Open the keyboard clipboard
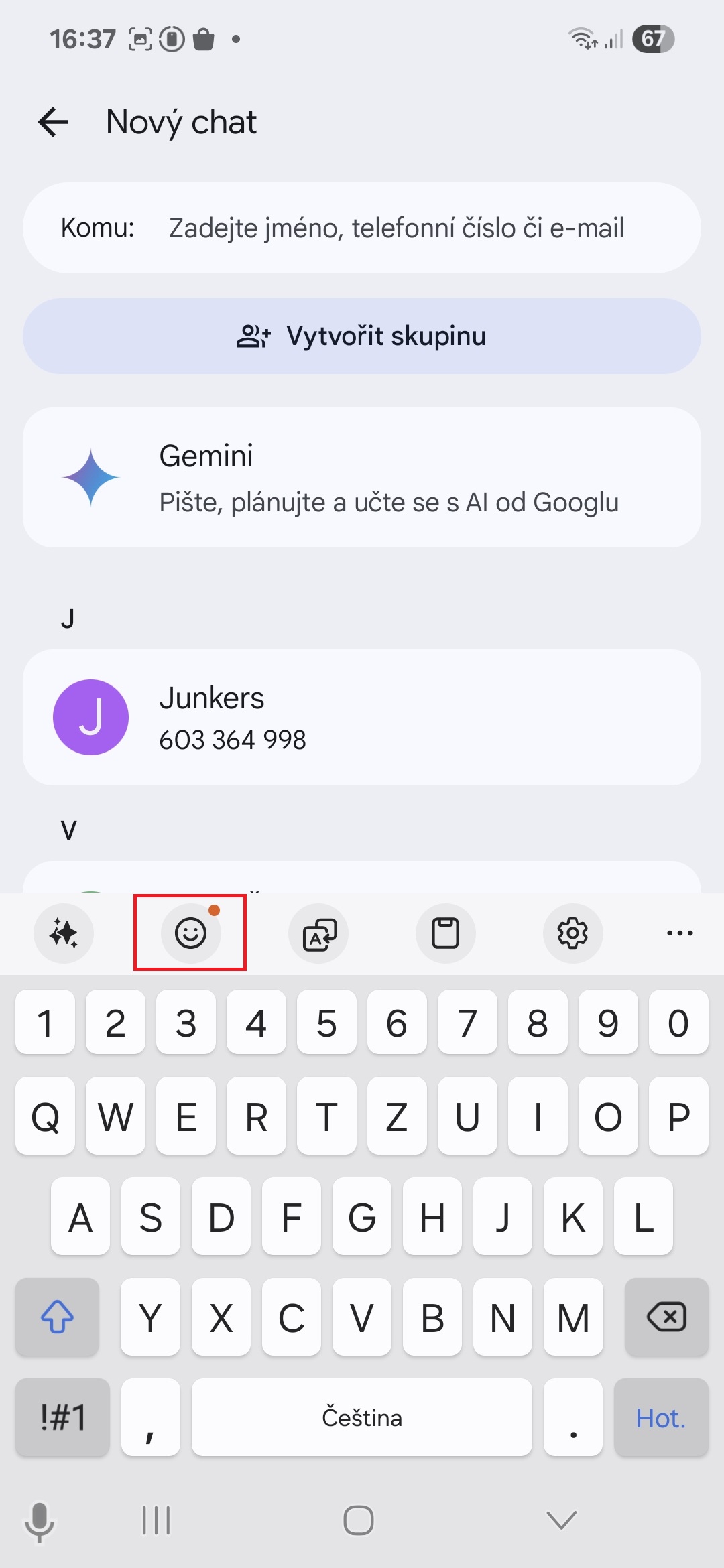The width and height of the screenshot is (724, 1568). [445, 933]
